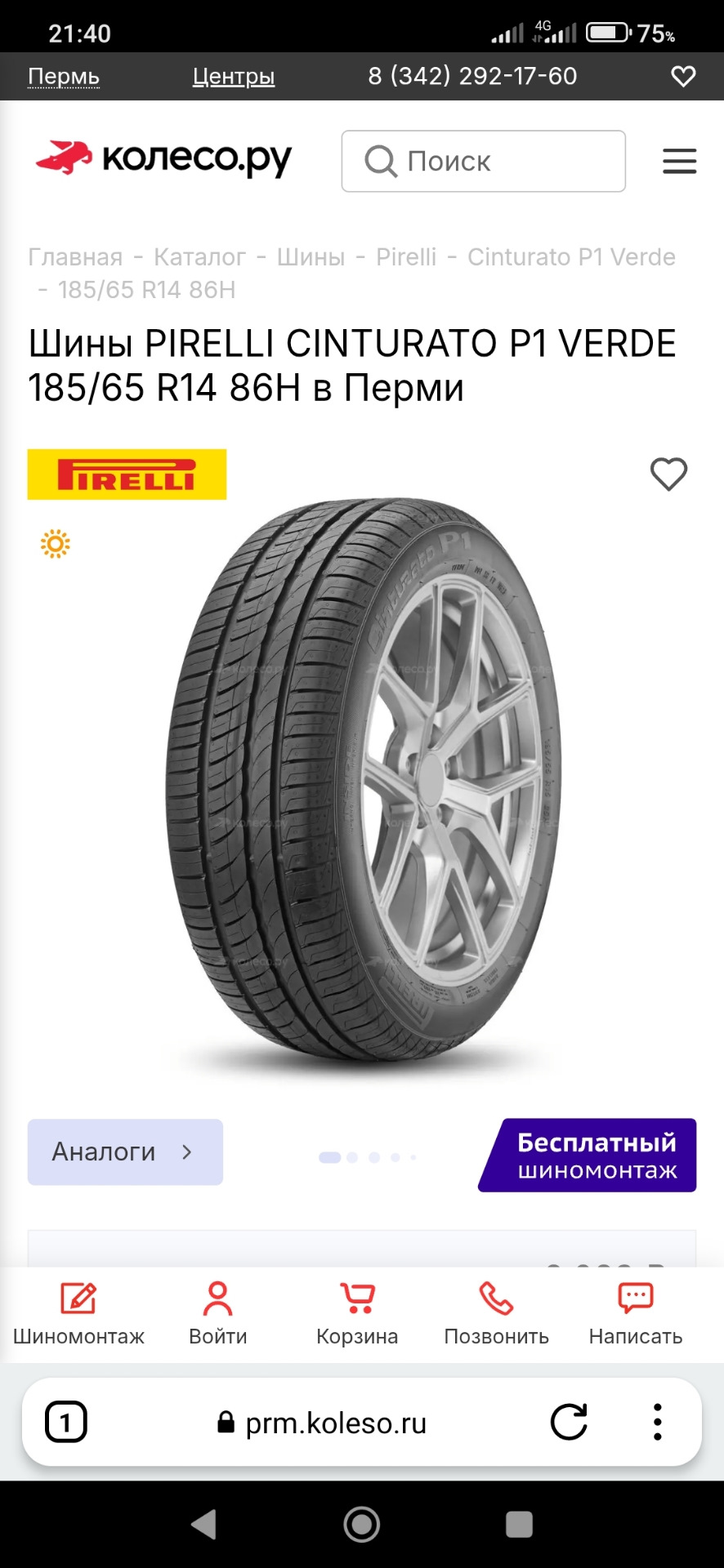Open the Центры link
Screen dimensions: 724x1568
(x=234, y=76)
